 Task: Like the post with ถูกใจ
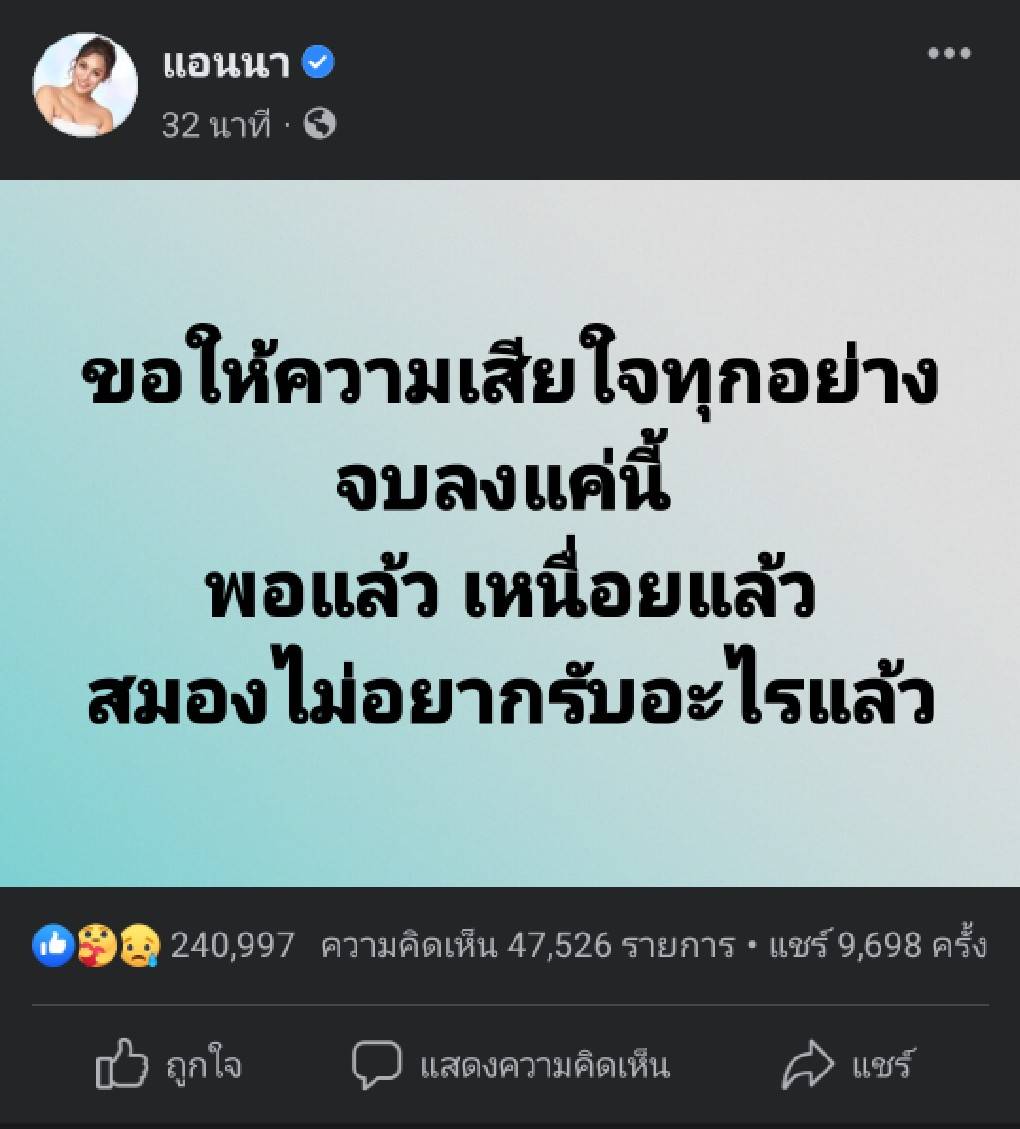(169, 1066)
